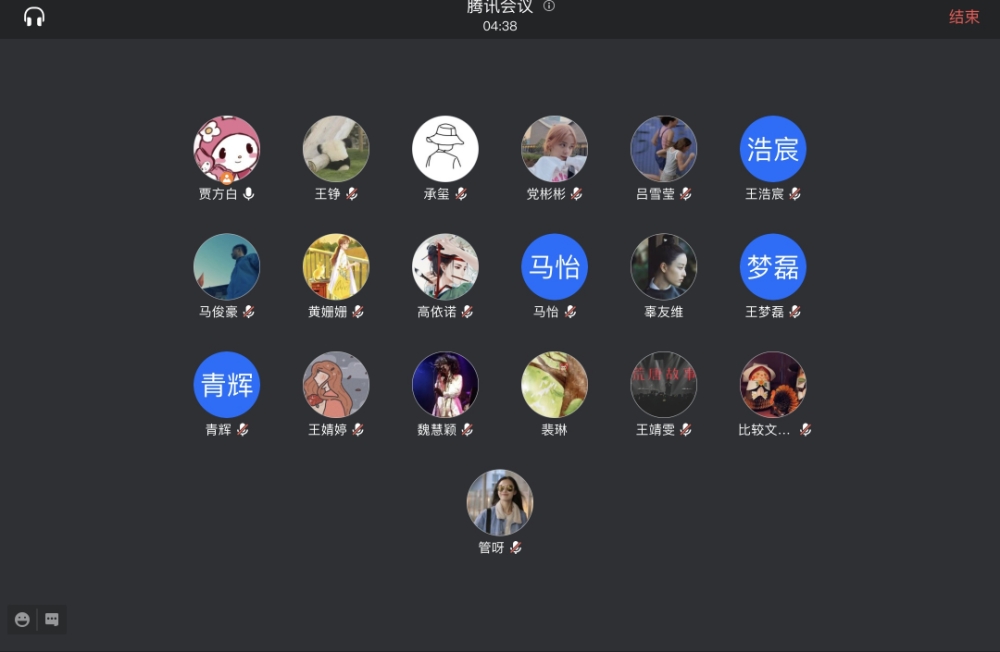The height and width of the screenshot is (652, 1000).
Task: Tap 黄姗姗's avatar
Action: pyautogui.click(x=336, y=267)
